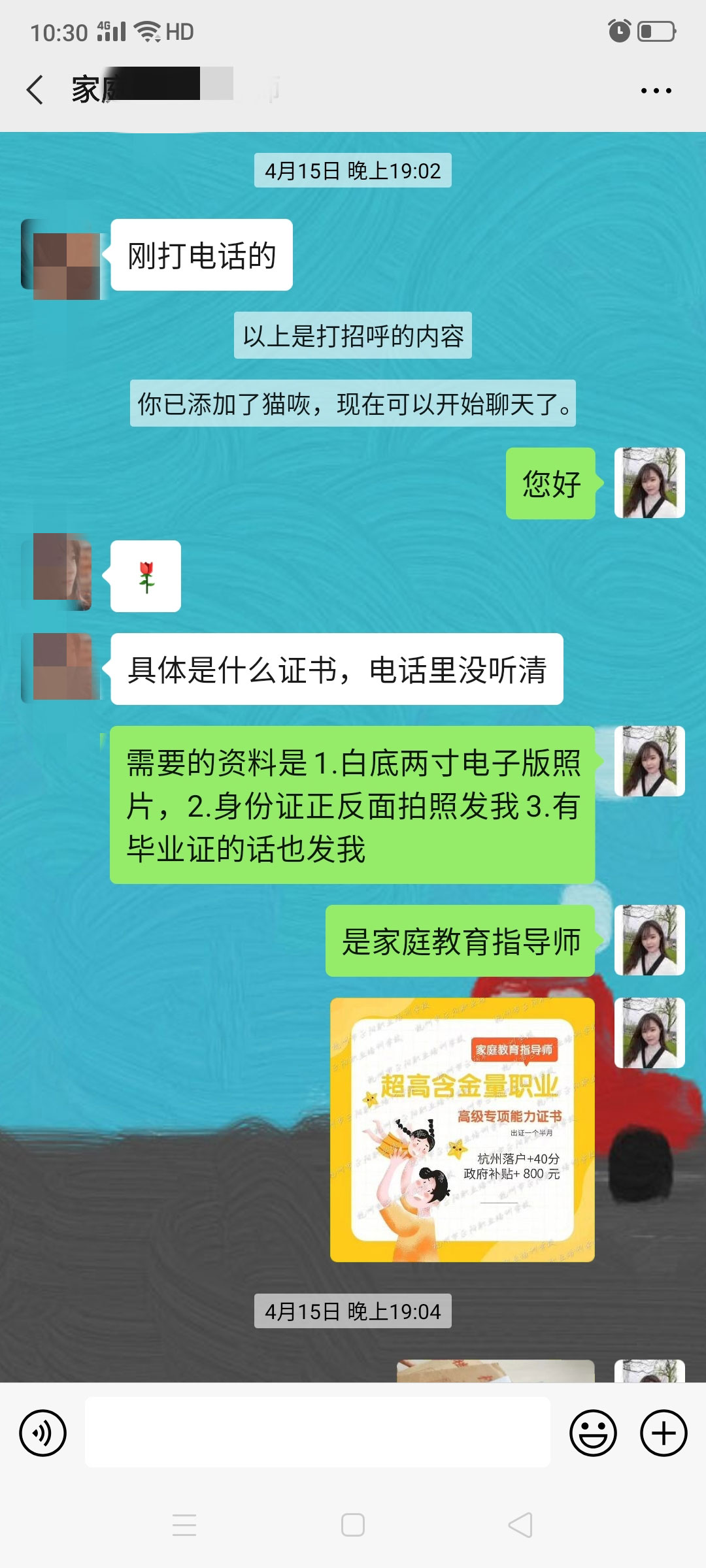Go back from the chat
The image size is (706, 1568).
[35, 90]
